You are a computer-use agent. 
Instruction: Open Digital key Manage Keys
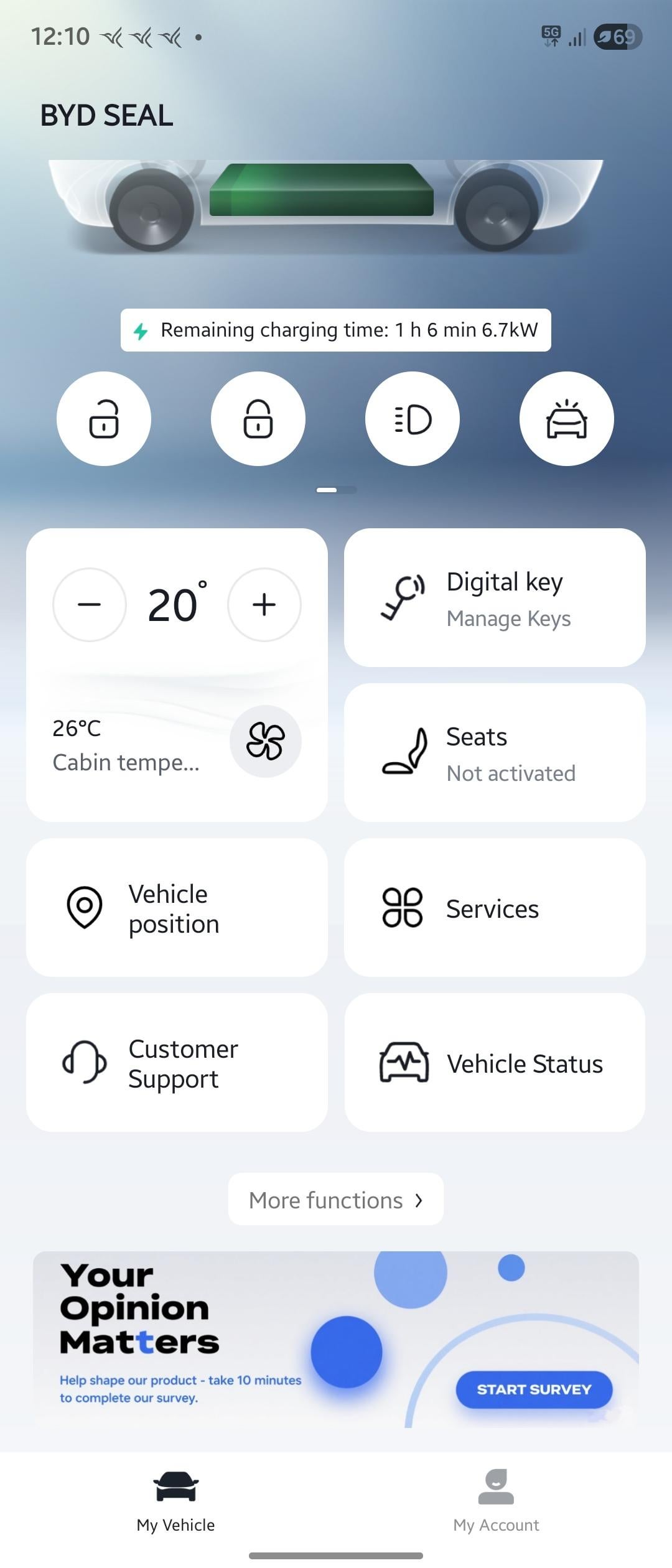[495, 598]
